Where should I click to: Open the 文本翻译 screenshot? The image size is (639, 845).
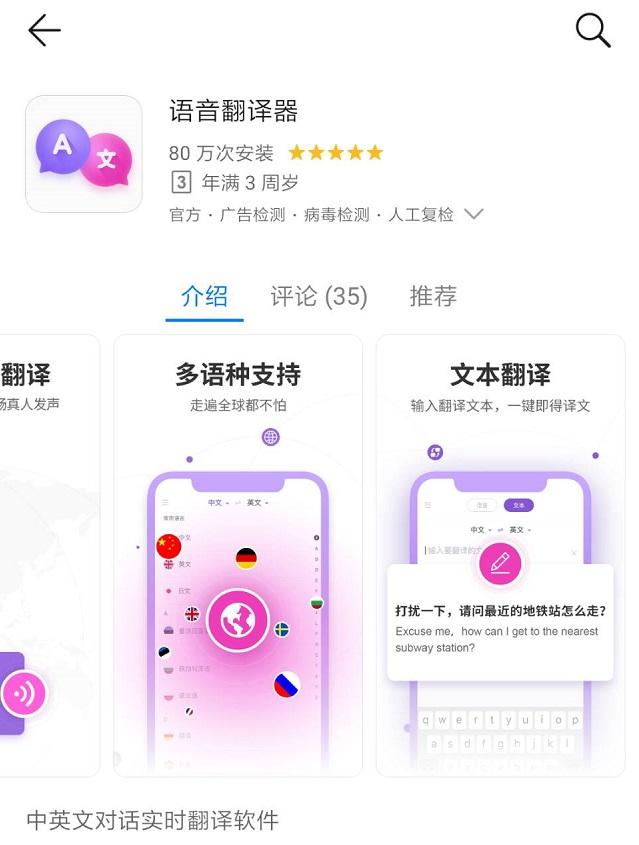tap(500, 555)
